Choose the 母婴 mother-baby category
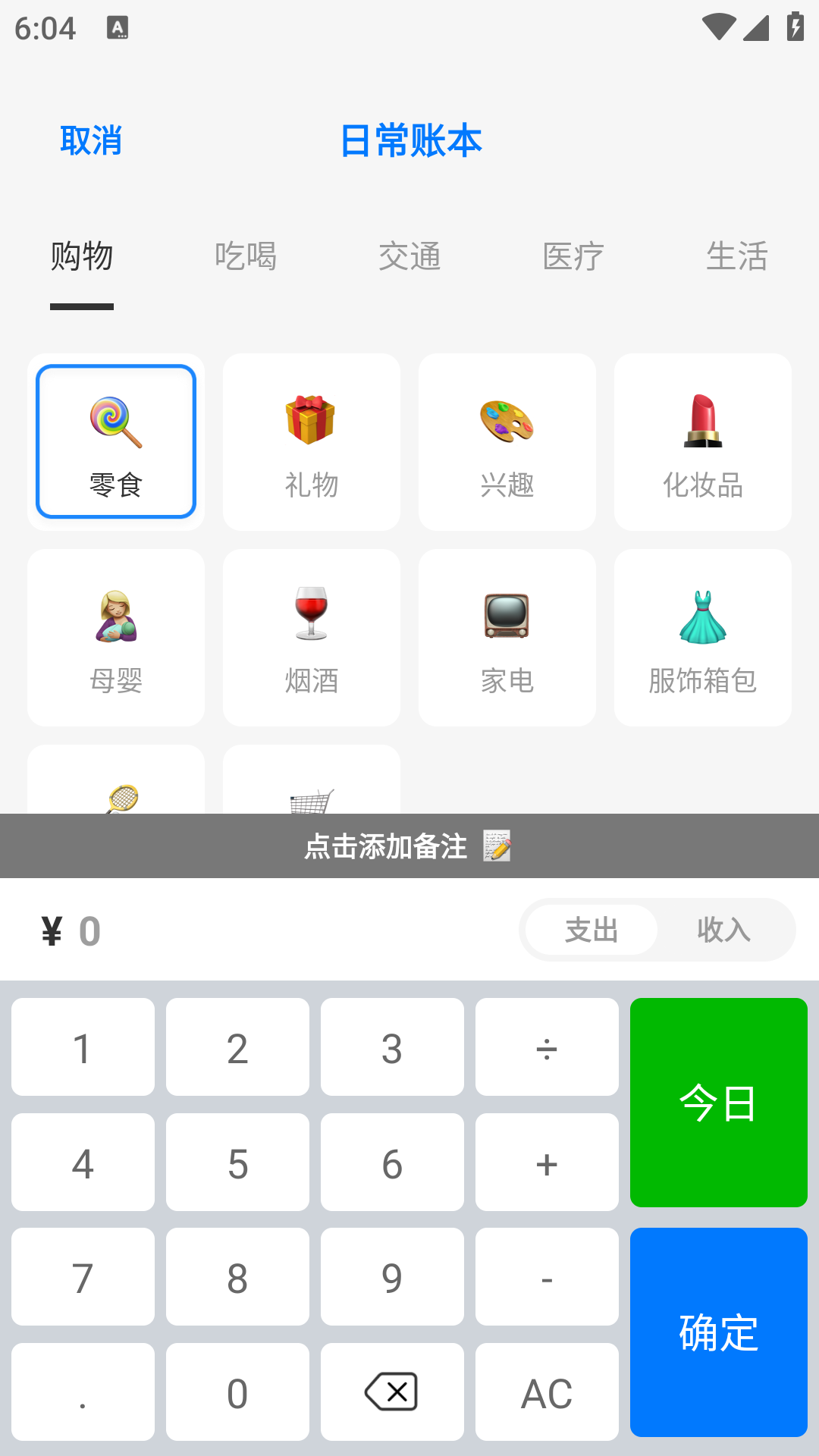The height and width of the screenshot is (1456, 819). click(115, 637)
